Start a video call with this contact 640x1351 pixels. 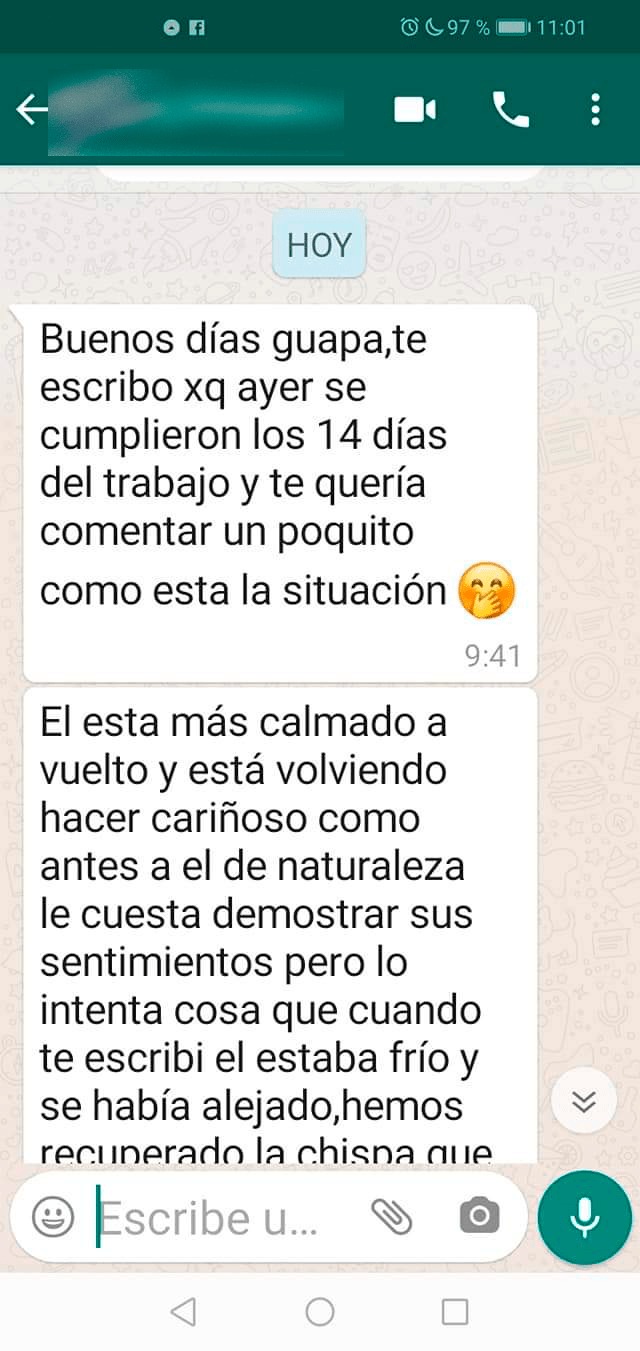(x=415, y=109)
